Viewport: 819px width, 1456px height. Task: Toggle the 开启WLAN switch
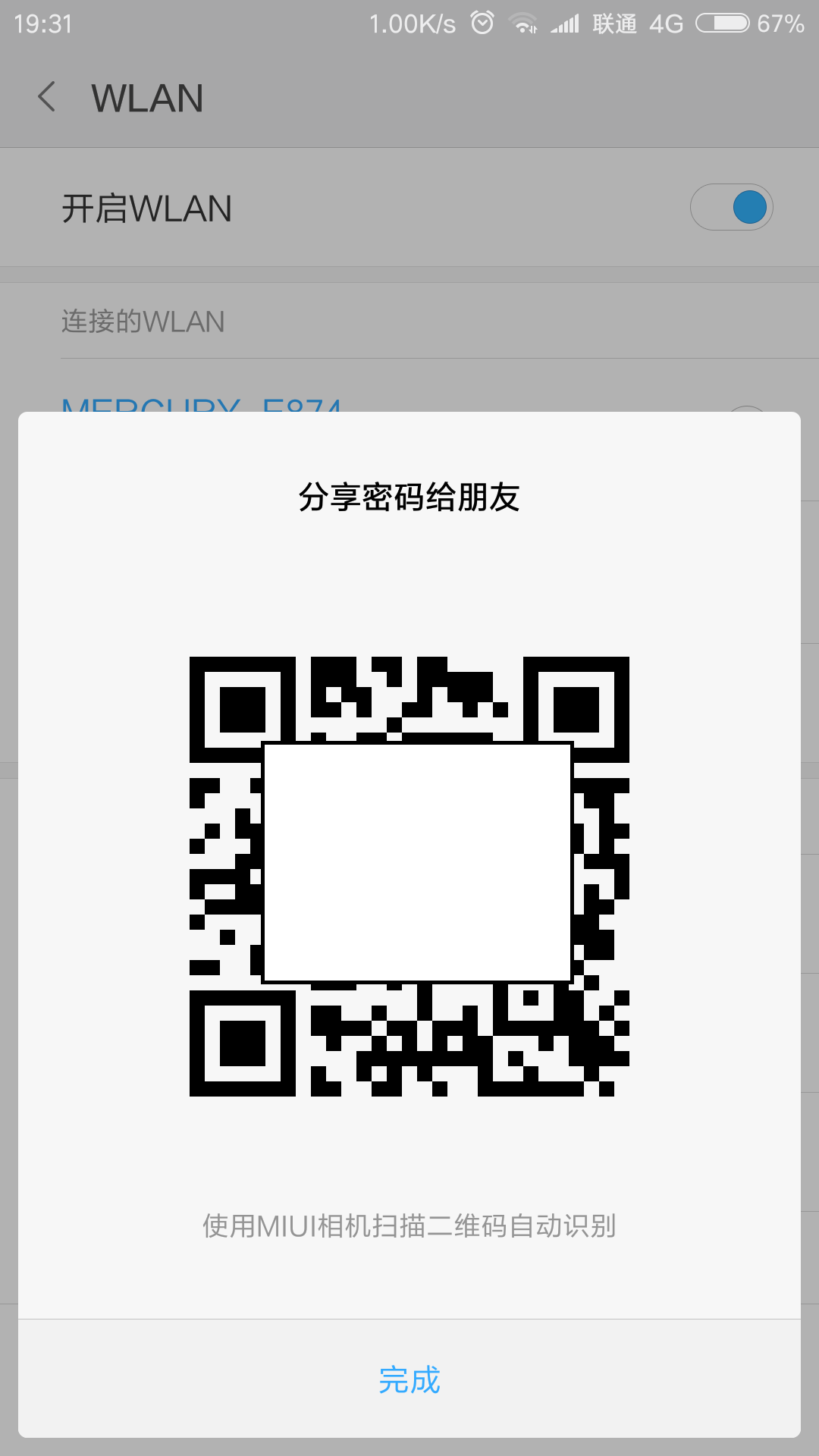coord(731,208)
